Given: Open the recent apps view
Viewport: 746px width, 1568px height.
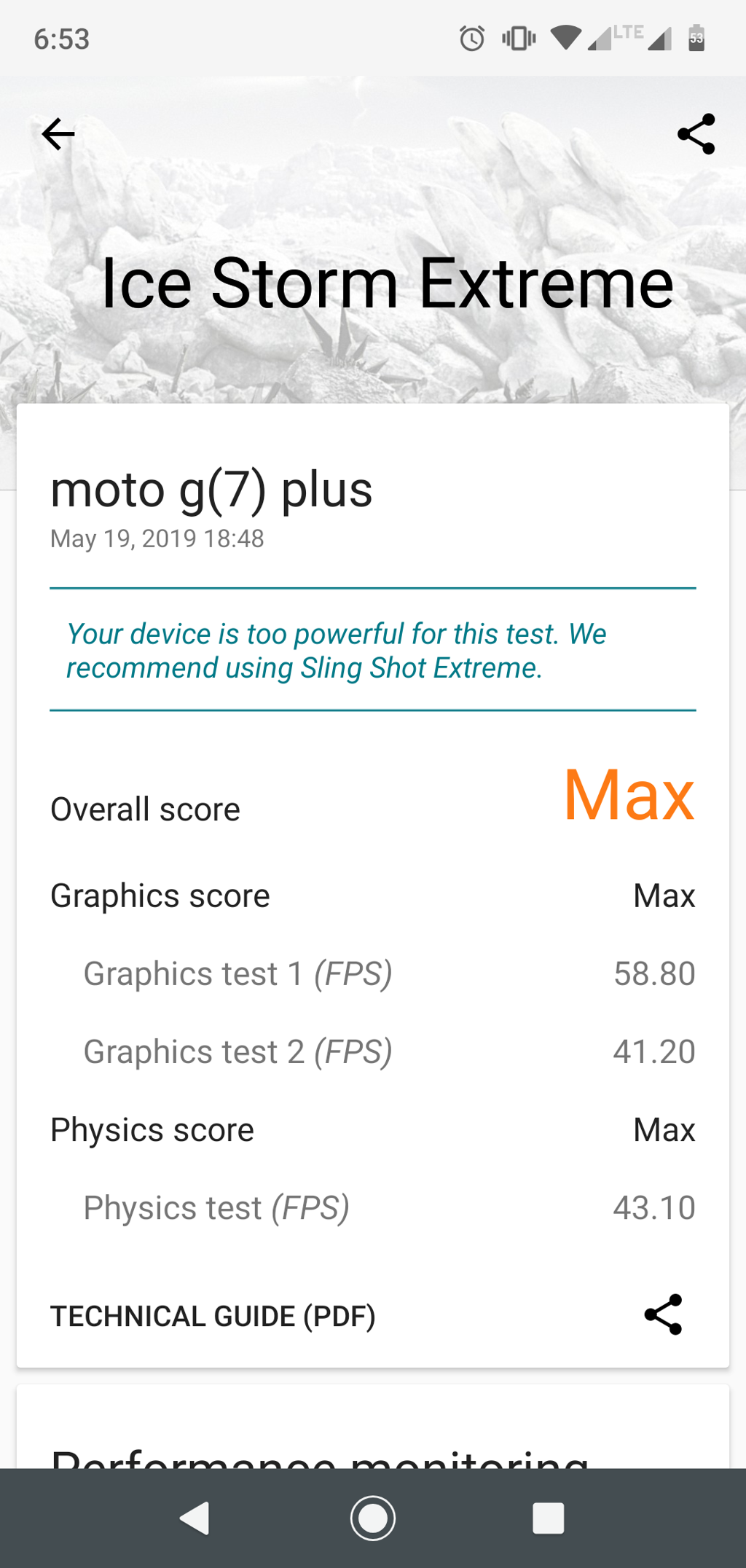Looking at the screenshot, I should pos(548,1518).
